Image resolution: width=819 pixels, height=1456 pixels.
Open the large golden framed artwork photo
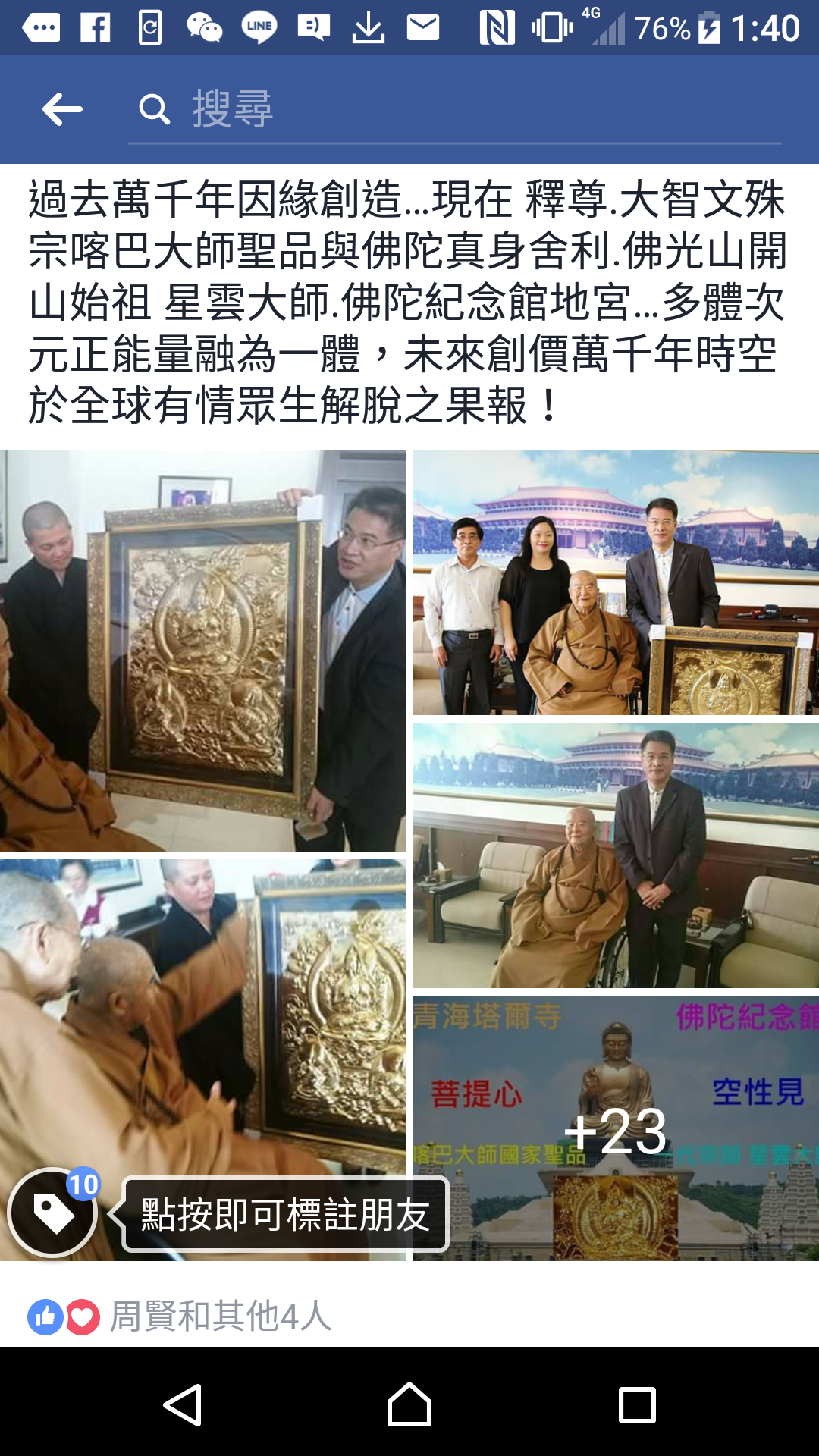pyautogui.click(x=202, y=650)
